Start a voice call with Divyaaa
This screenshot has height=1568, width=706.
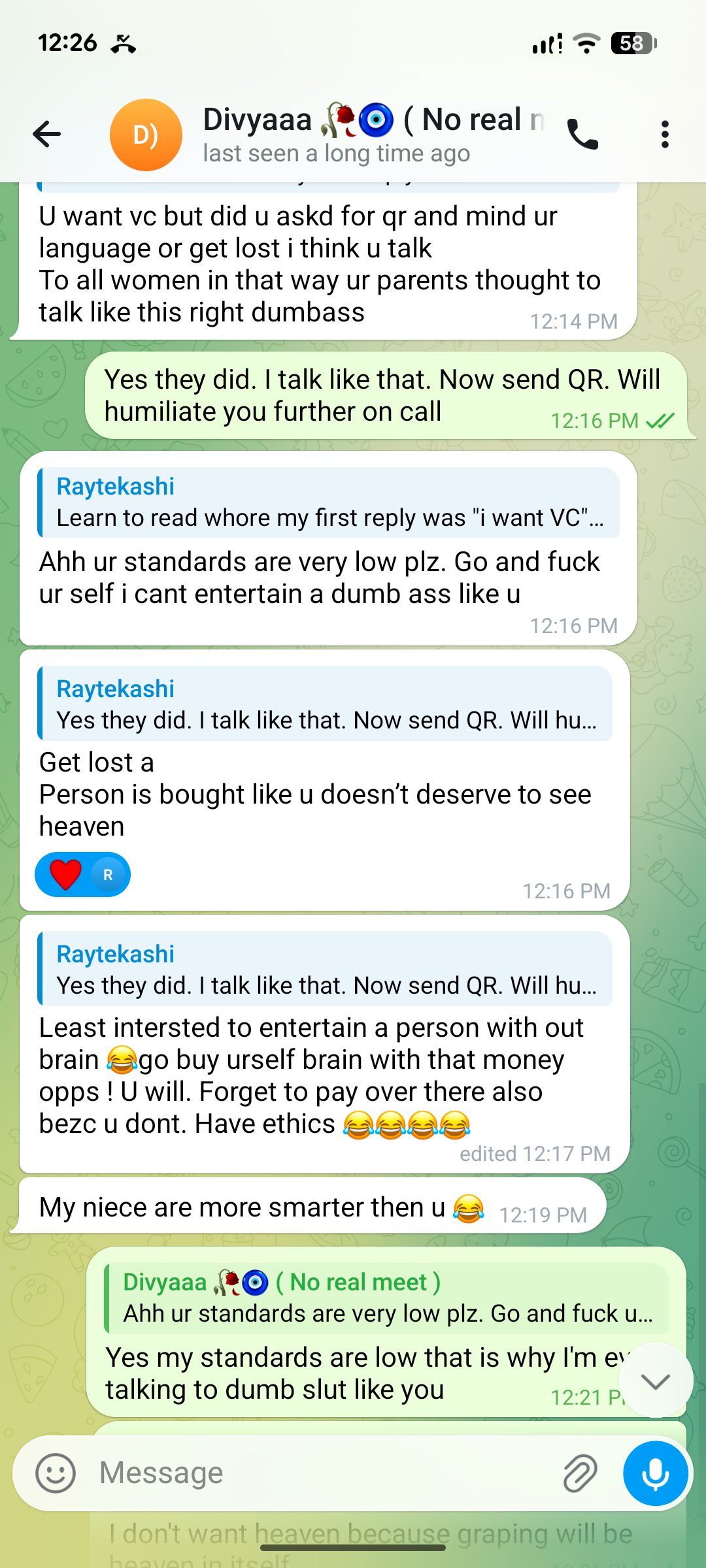[x=582, y=135]
